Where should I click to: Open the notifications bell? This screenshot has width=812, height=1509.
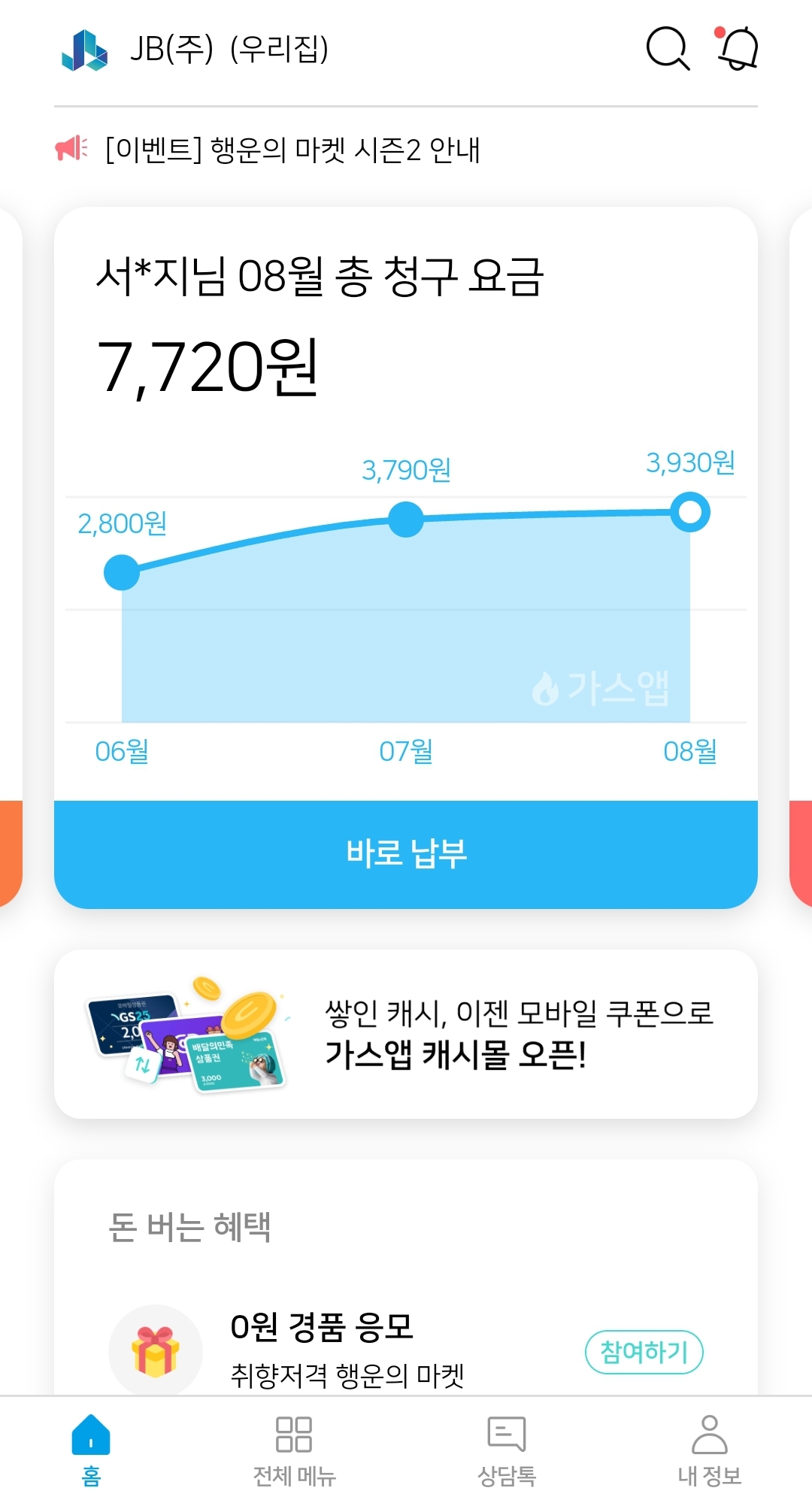(738, 50)
